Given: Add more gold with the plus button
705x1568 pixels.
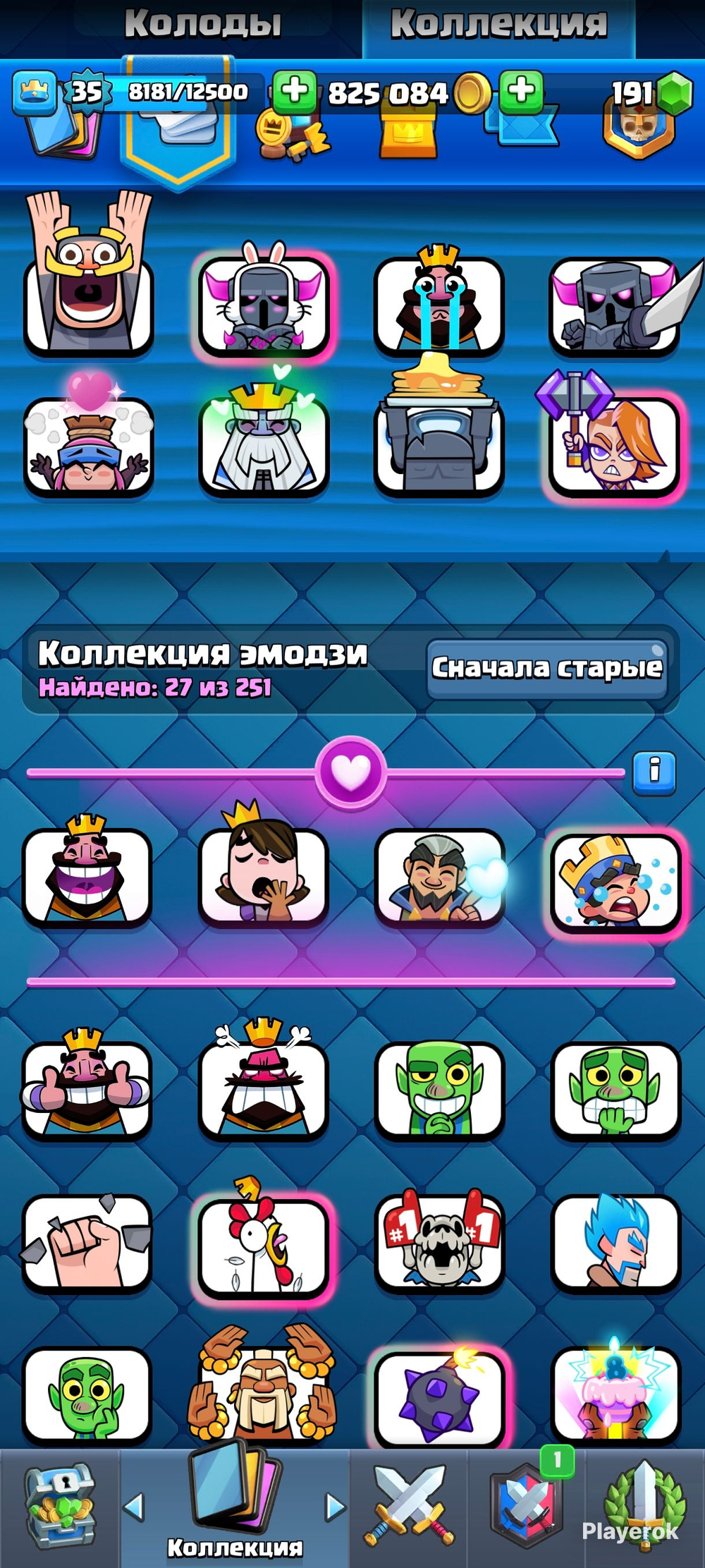Looking at the screenshot, I should (294, 92).
